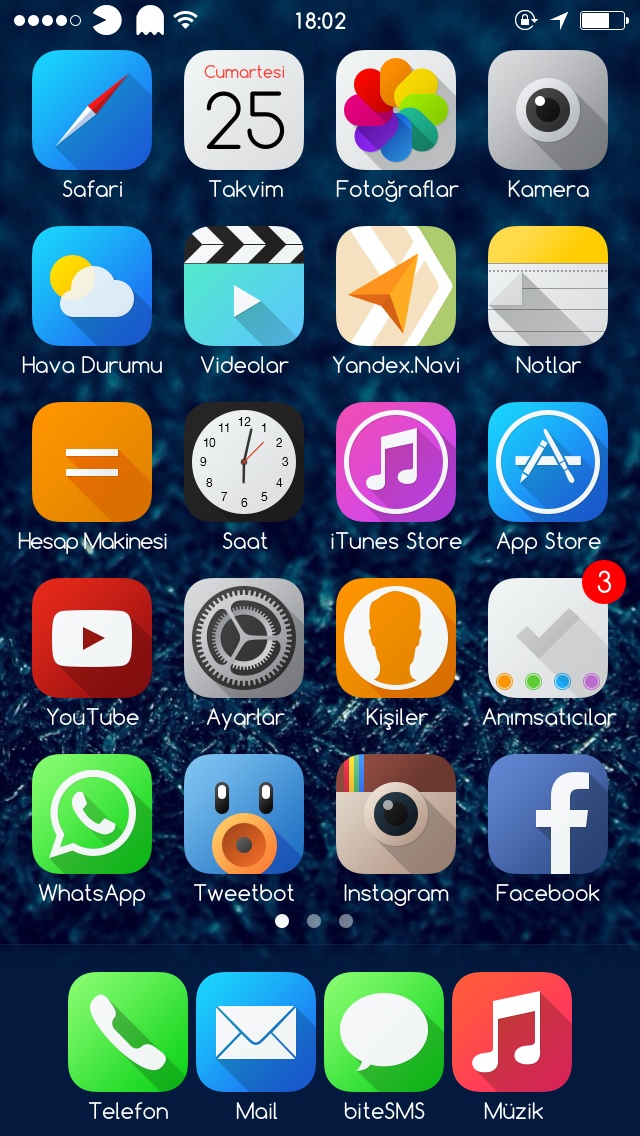The width and height of the screenshot is (640, 1136).
Task: Check Hava Durumu weather app
Action: click(92, 285)
